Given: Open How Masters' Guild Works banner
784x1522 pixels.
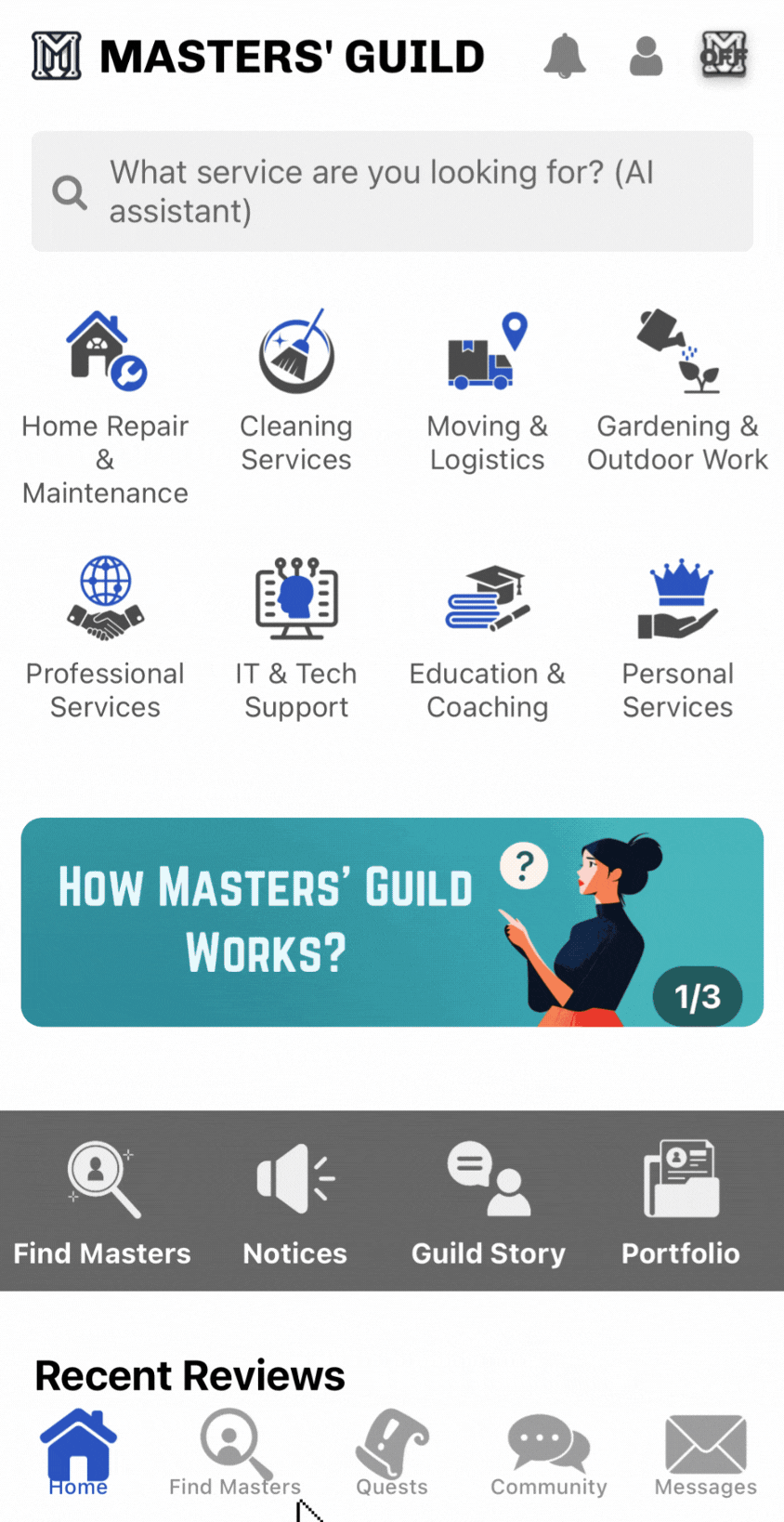Looking at the screenshot, I should 392,922.
